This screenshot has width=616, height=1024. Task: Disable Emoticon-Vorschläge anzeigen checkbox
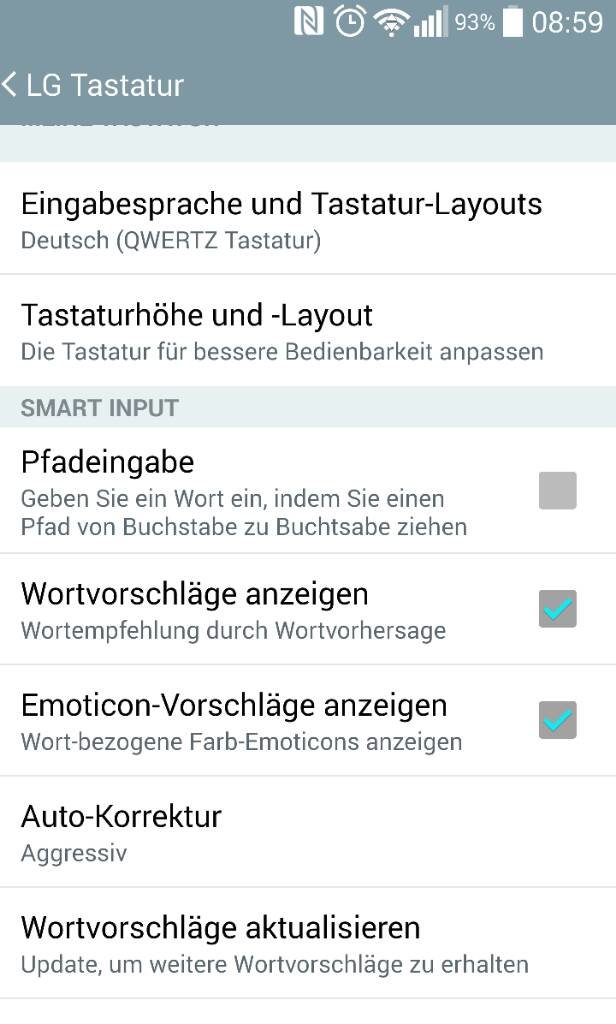[x=557, y=720]
